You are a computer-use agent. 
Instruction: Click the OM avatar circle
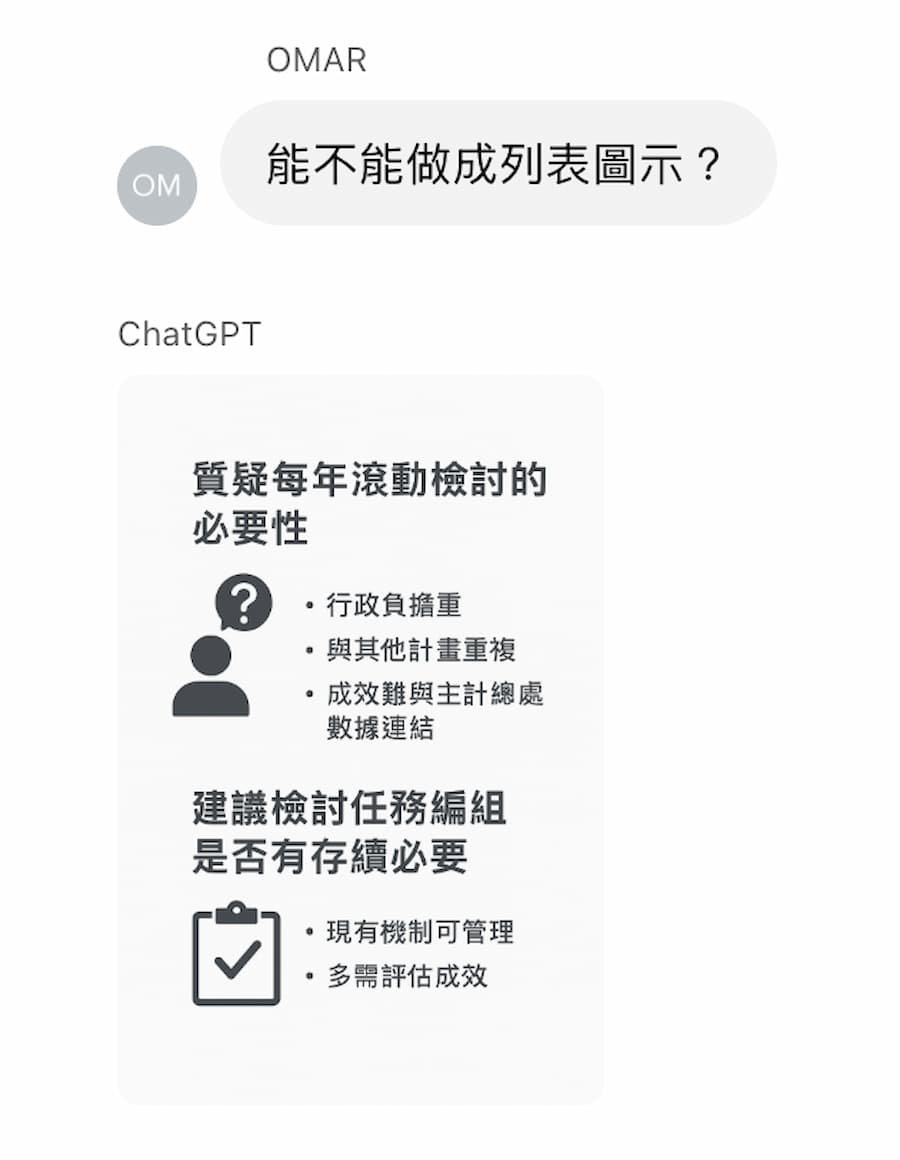tap(157, 185)
